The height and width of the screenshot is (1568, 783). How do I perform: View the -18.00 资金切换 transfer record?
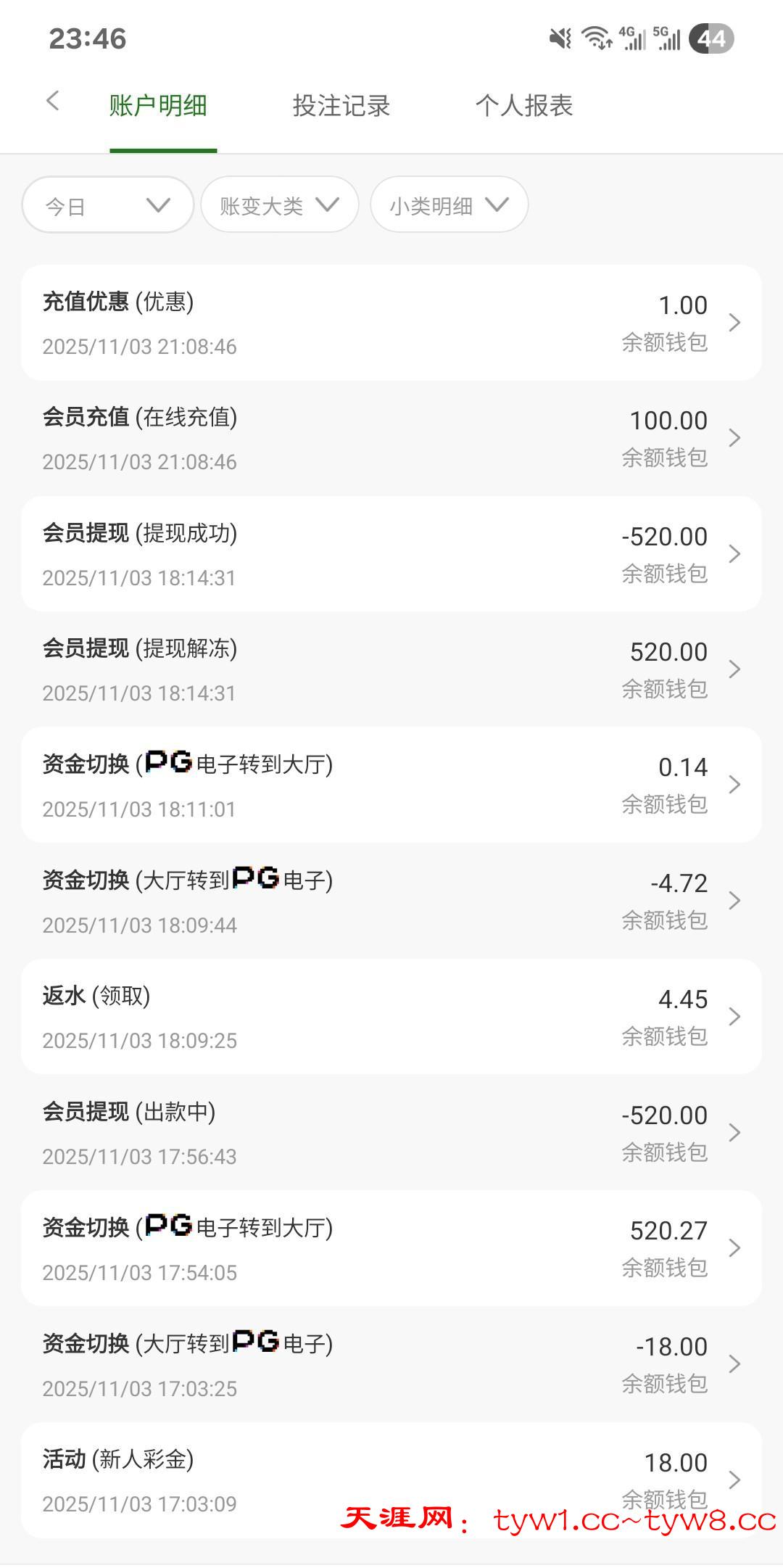[x=391, y=1364]
